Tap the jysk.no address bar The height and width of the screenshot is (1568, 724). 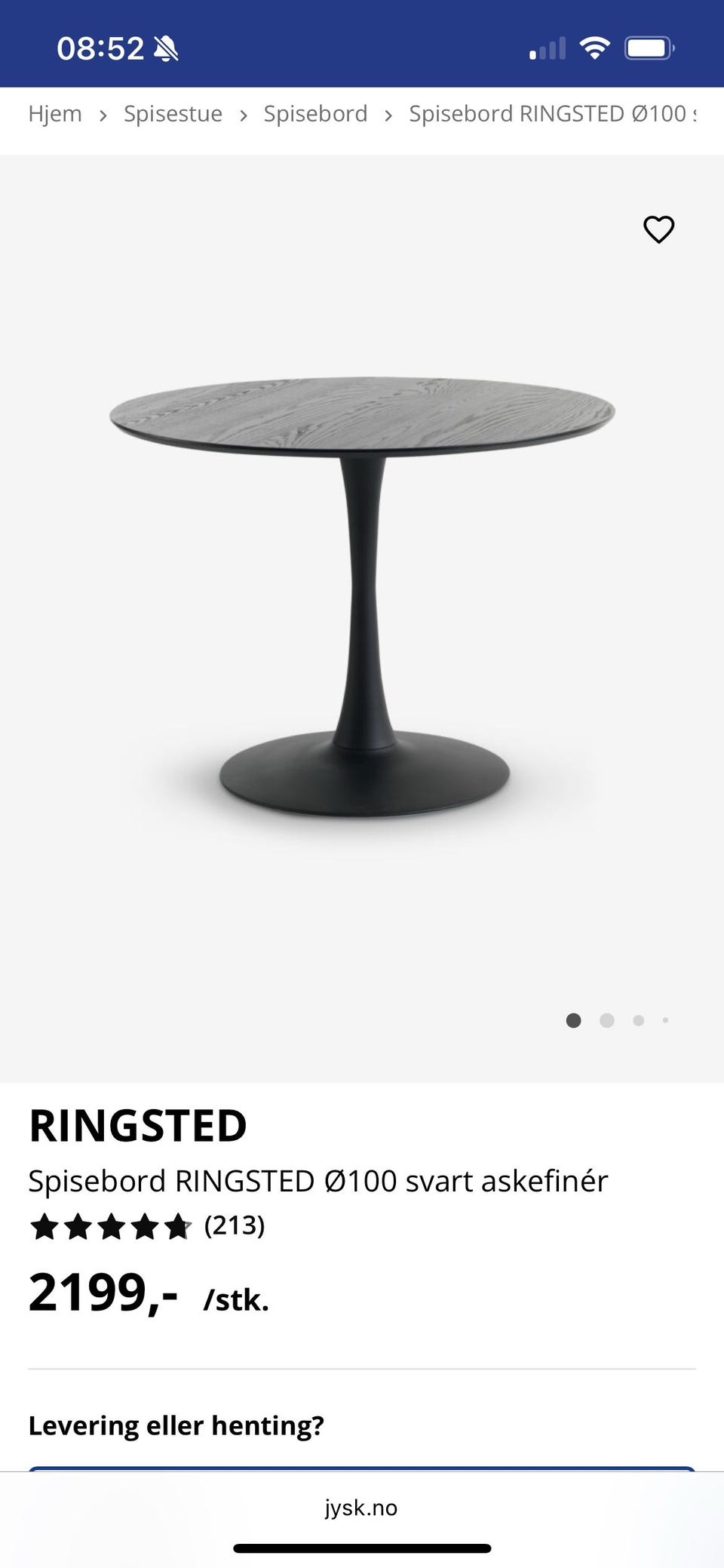361,1508
